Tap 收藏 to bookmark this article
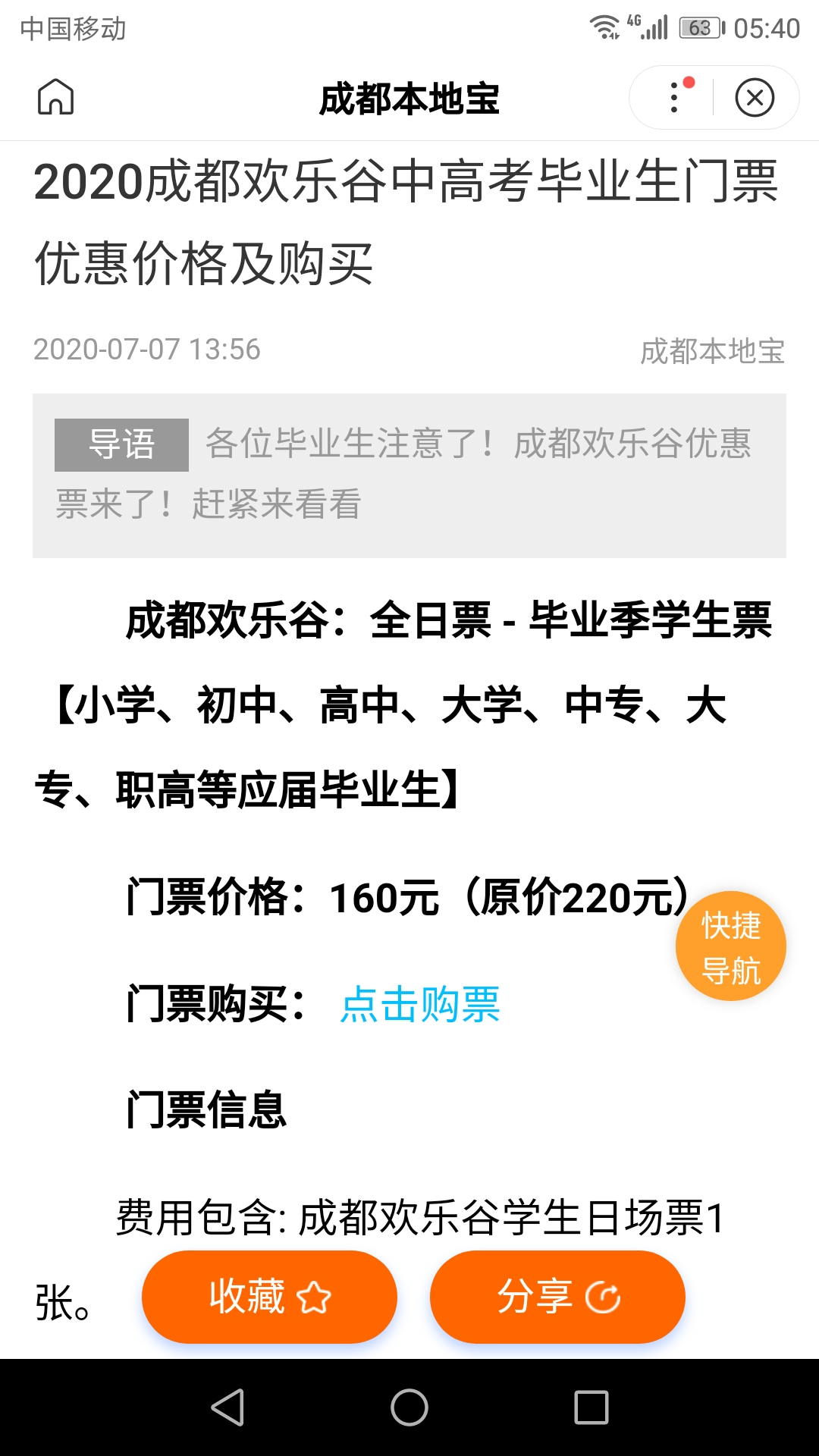 [269, 1297]
